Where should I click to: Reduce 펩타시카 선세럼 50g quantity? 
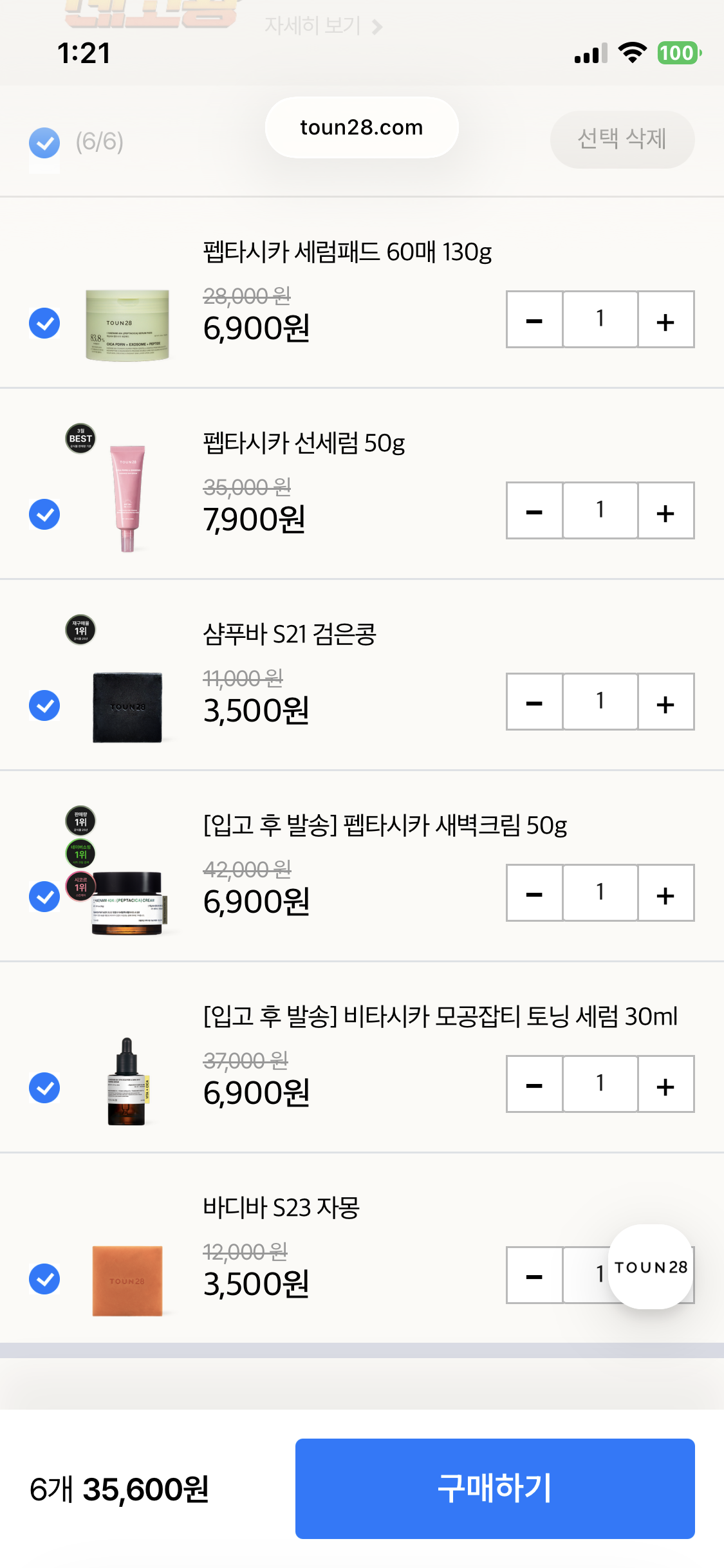coord(534,511)
